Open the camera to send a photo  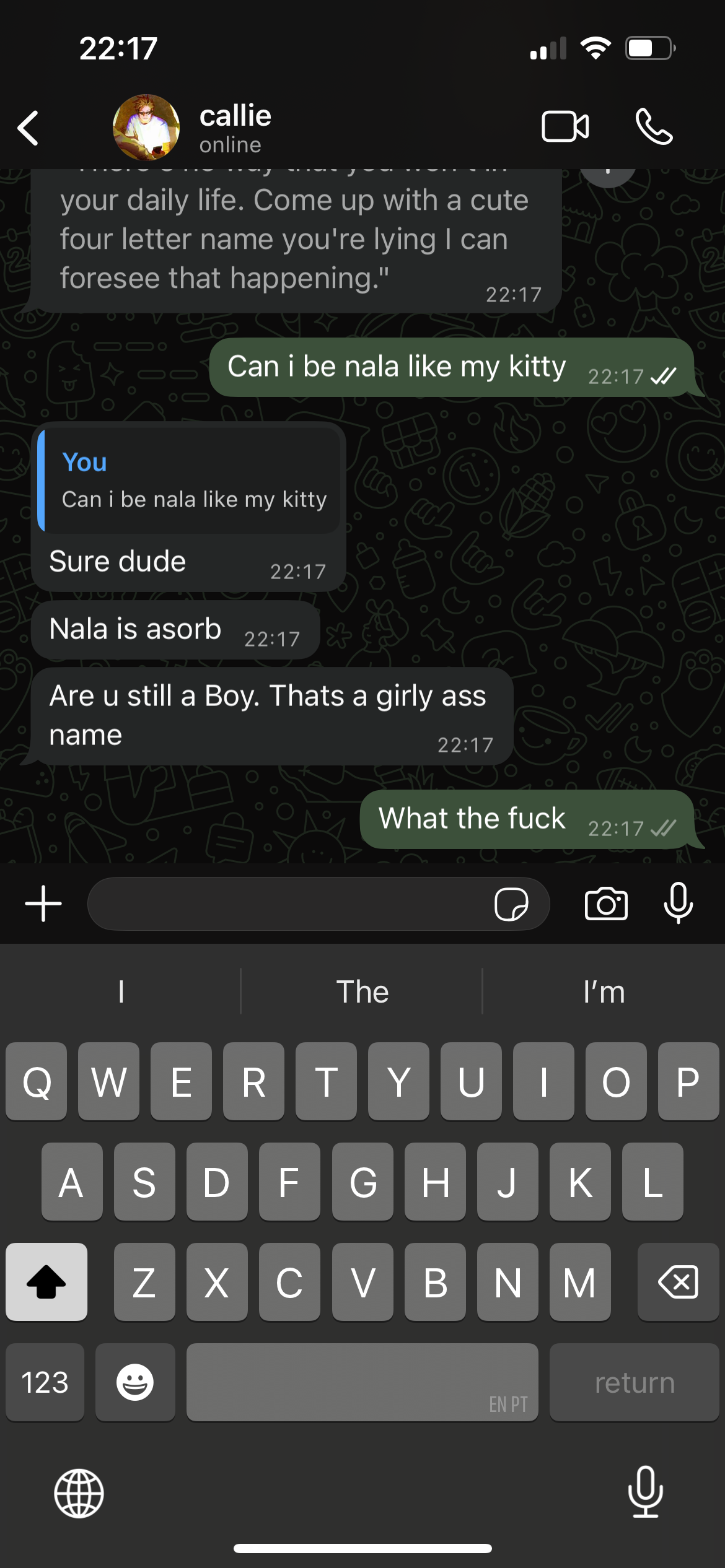pyautogui.click(x=605, y=904)
